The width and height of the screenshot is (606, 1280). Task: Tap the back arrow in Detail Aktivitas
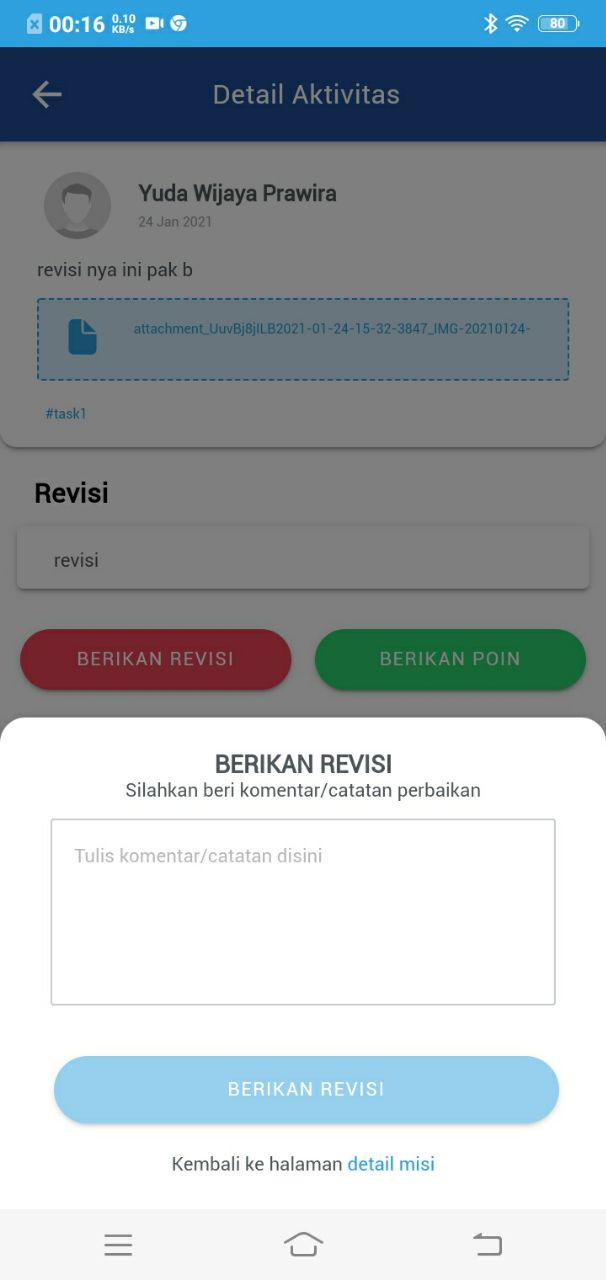47,95
